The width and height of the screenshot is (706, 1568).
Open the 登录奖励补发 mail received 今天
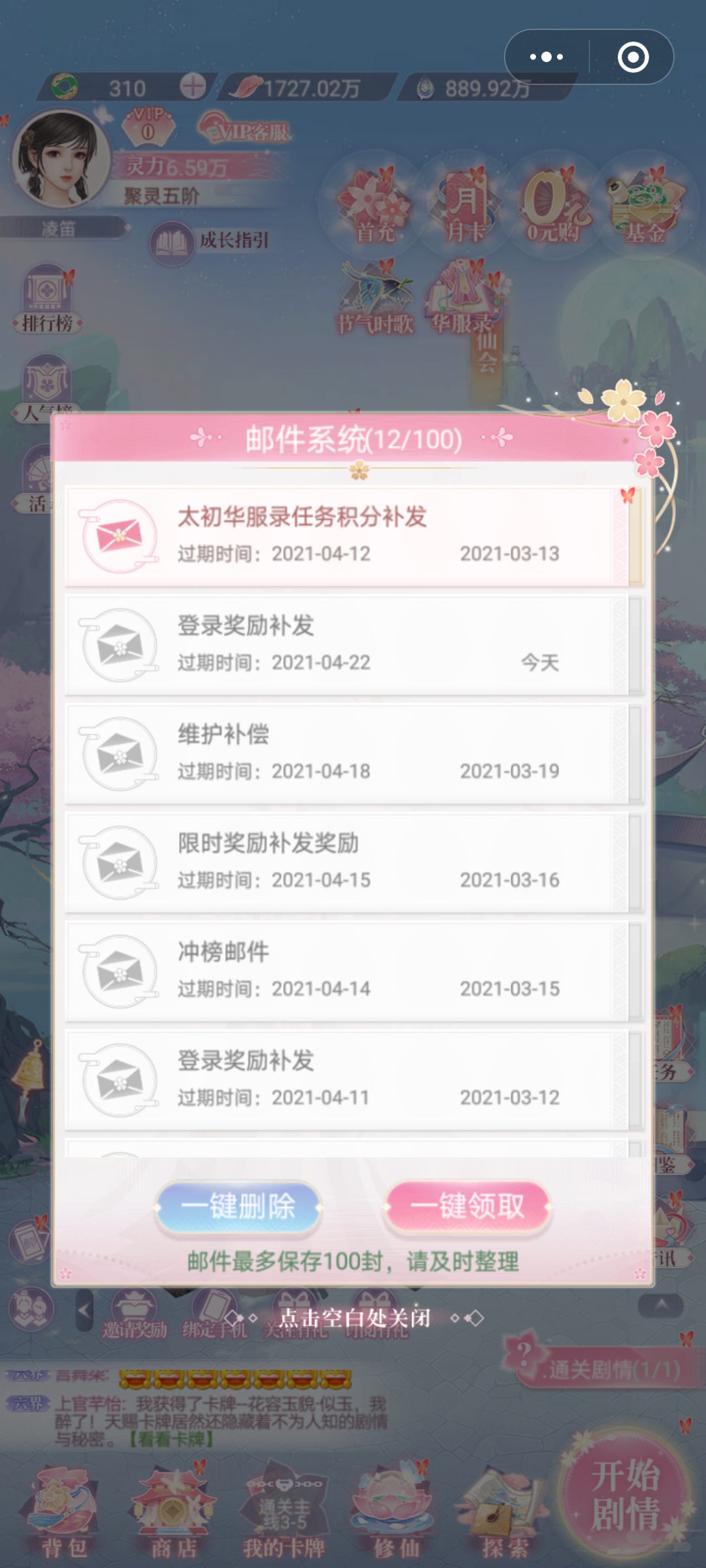click(353, 645)
